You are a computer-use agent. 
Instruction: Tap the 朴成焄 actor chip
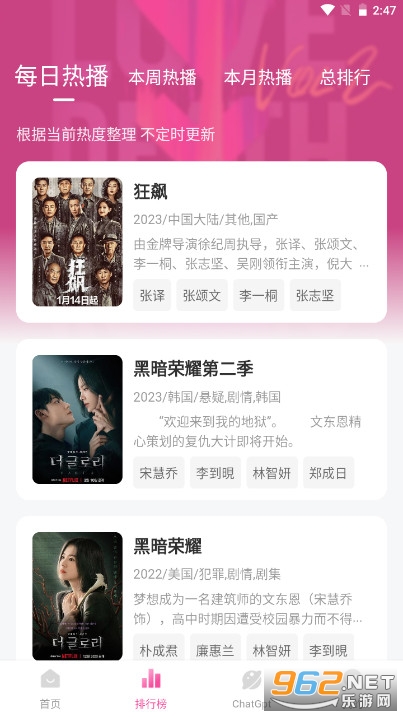(159, 650)
